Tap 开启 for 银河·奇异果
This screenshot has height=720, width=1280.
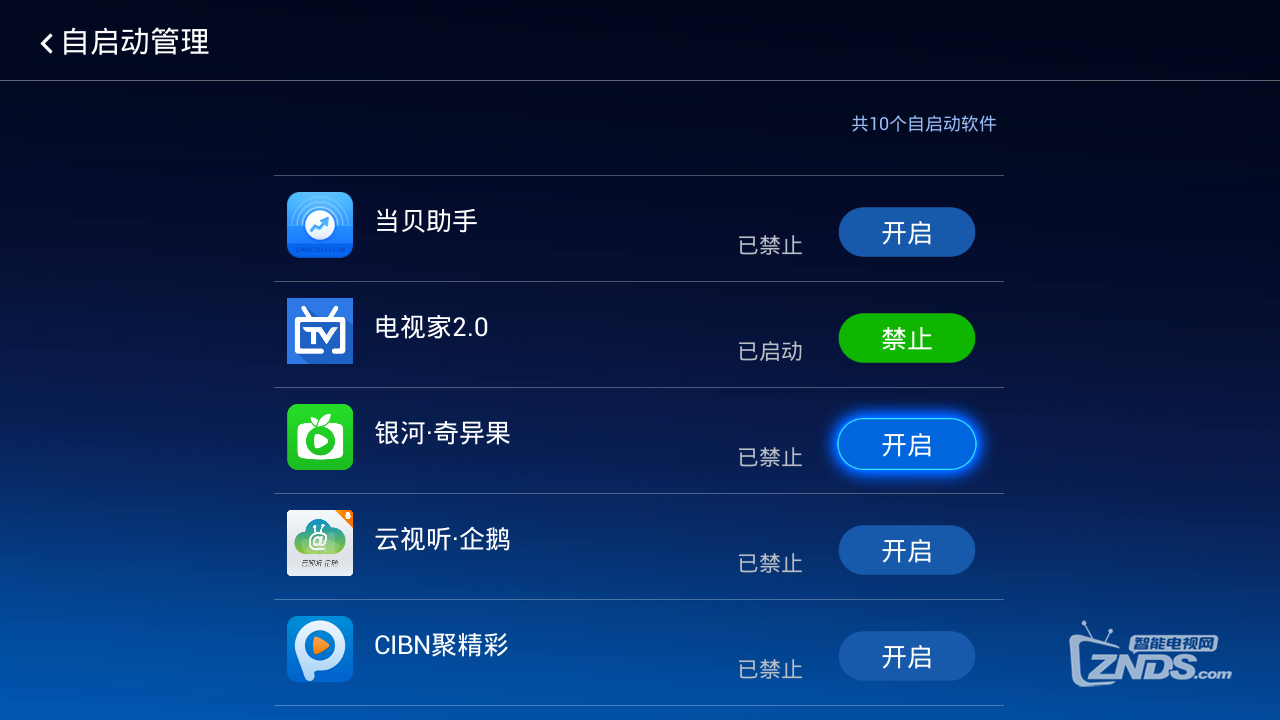coord(906,444)
